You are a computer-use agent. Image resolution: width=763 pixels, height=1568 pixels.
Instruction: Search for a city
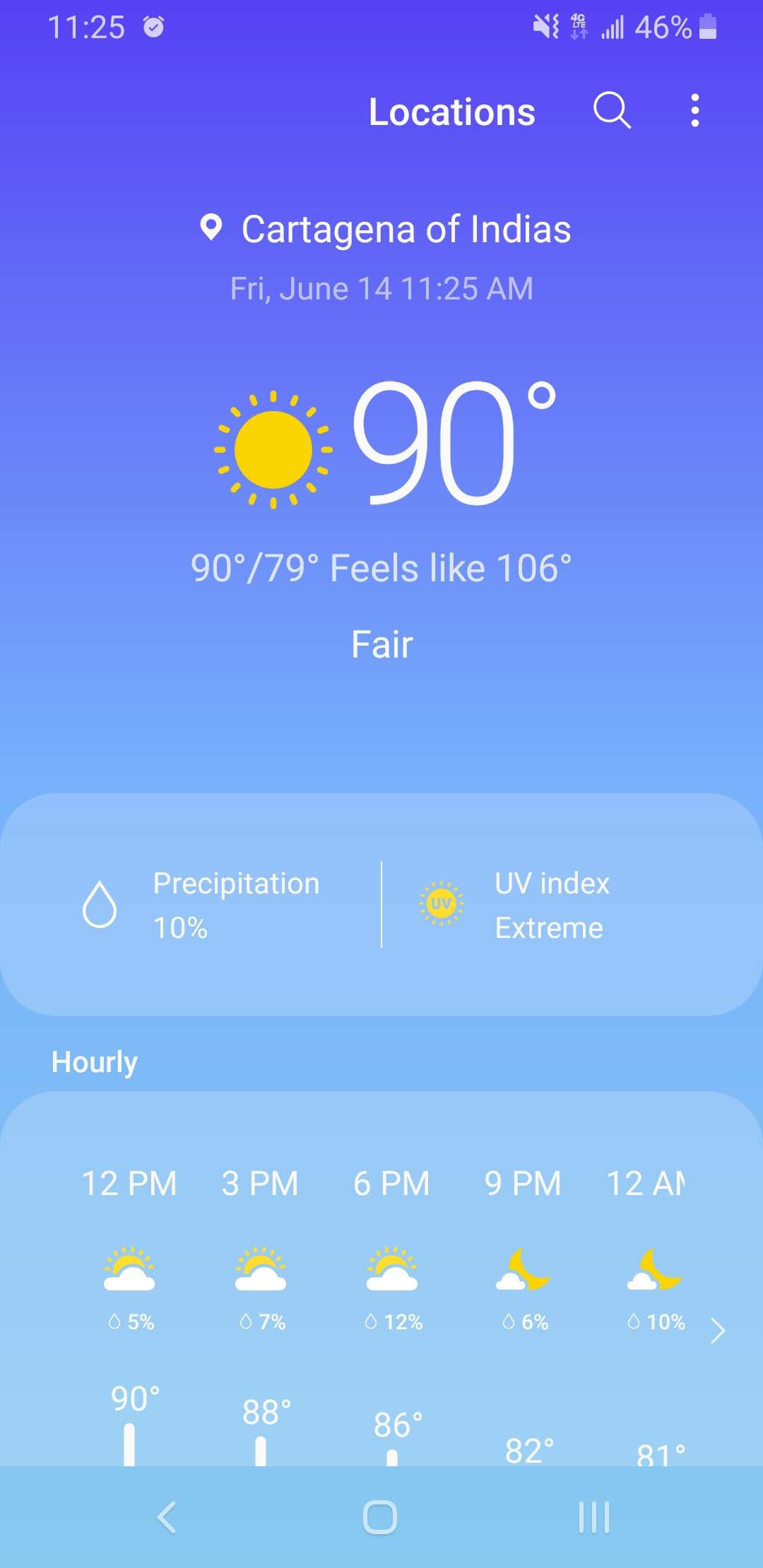pos(611,111)
